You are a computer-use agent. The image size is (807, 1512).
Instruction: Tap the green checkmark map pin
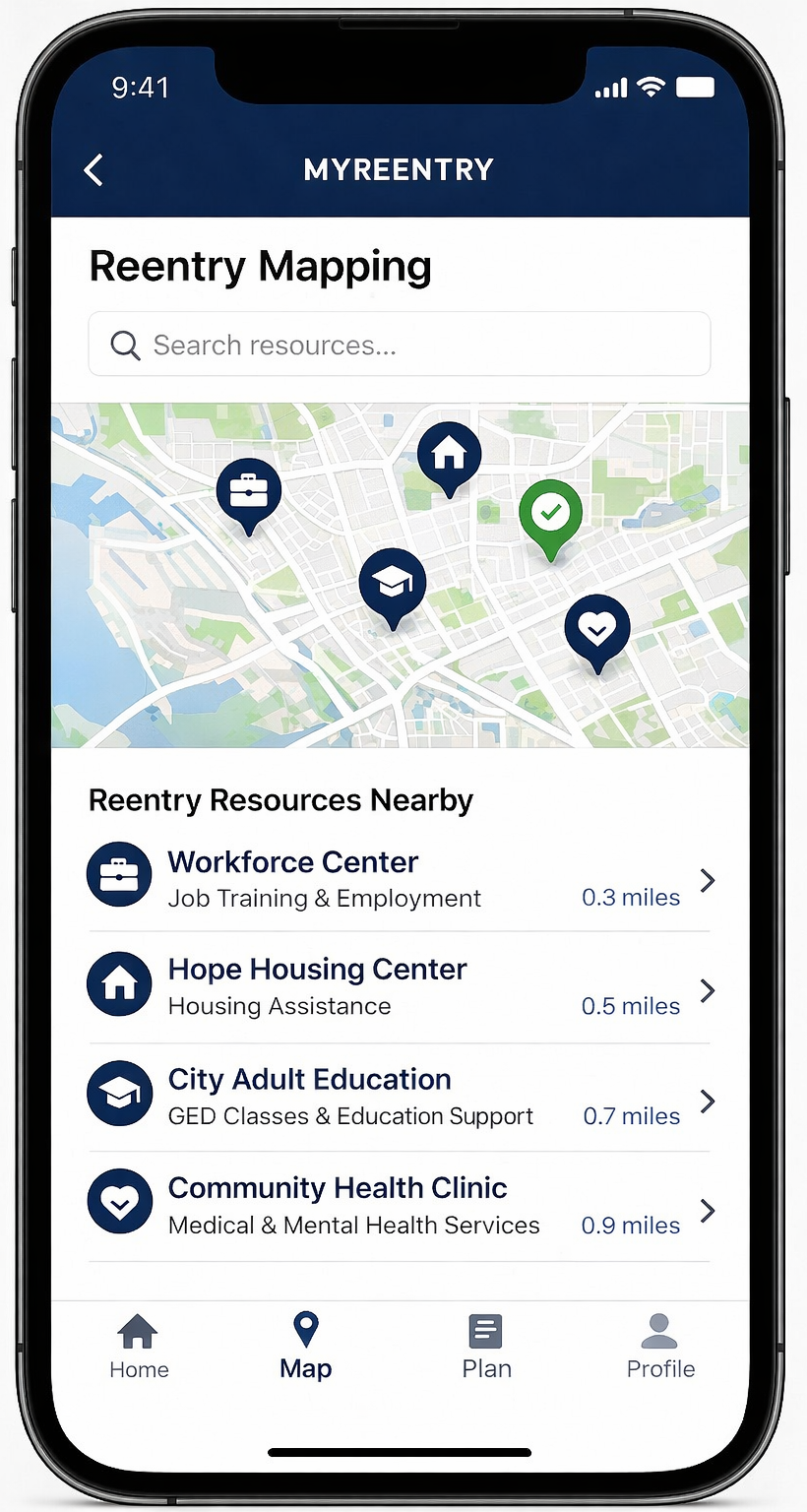(x=551, y=514)
